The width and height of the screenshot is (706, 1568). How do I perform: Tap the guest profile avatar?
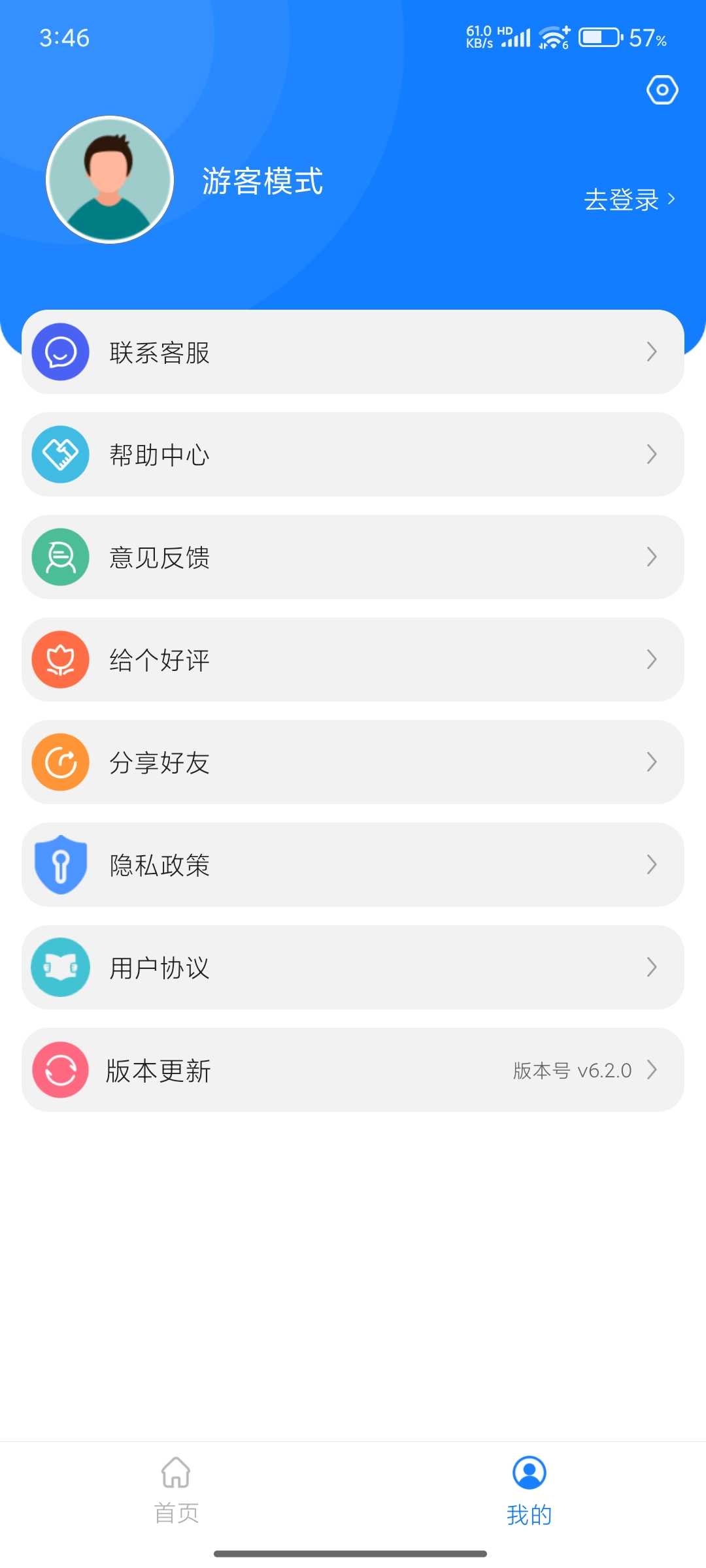coord(110,180)
